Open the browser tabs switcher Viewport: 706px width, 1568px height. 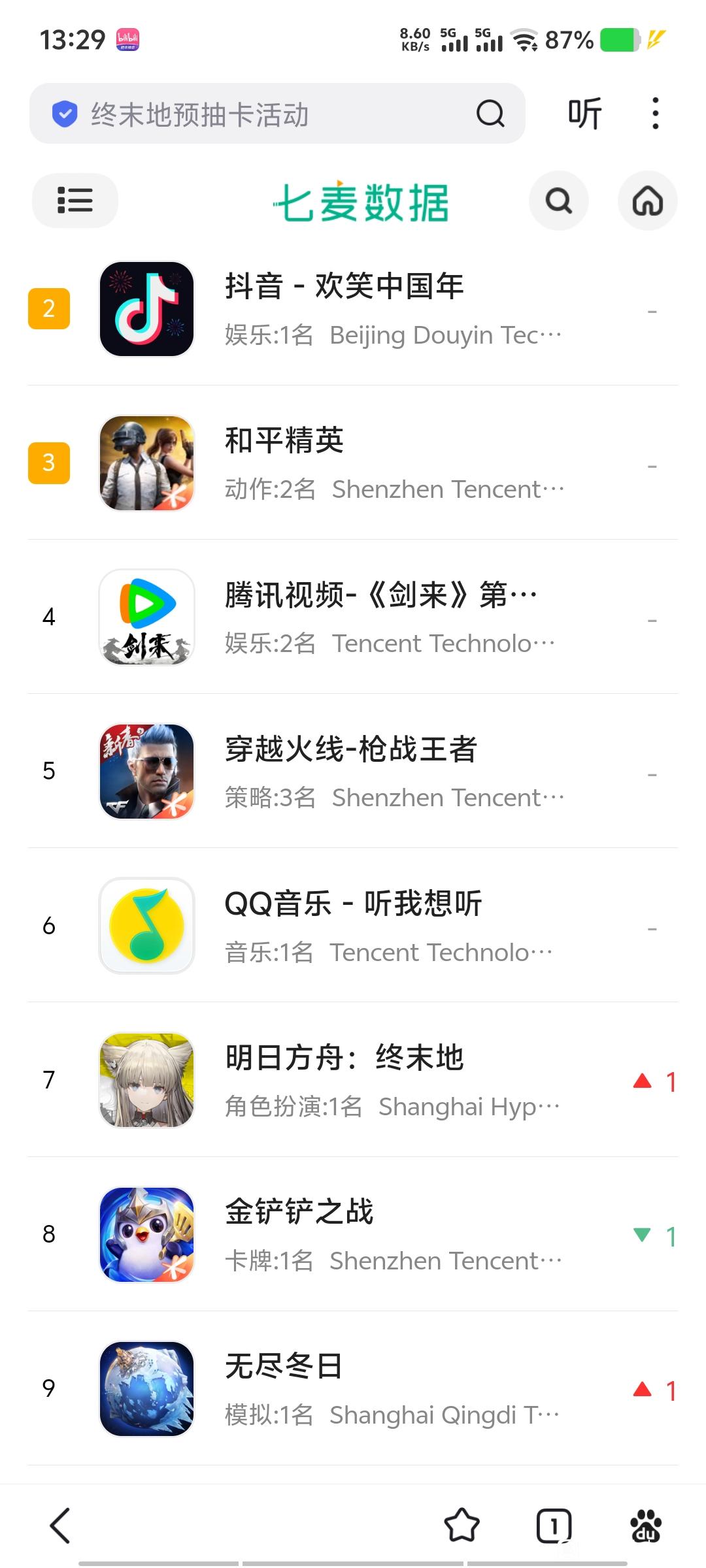pos(554,1526)
